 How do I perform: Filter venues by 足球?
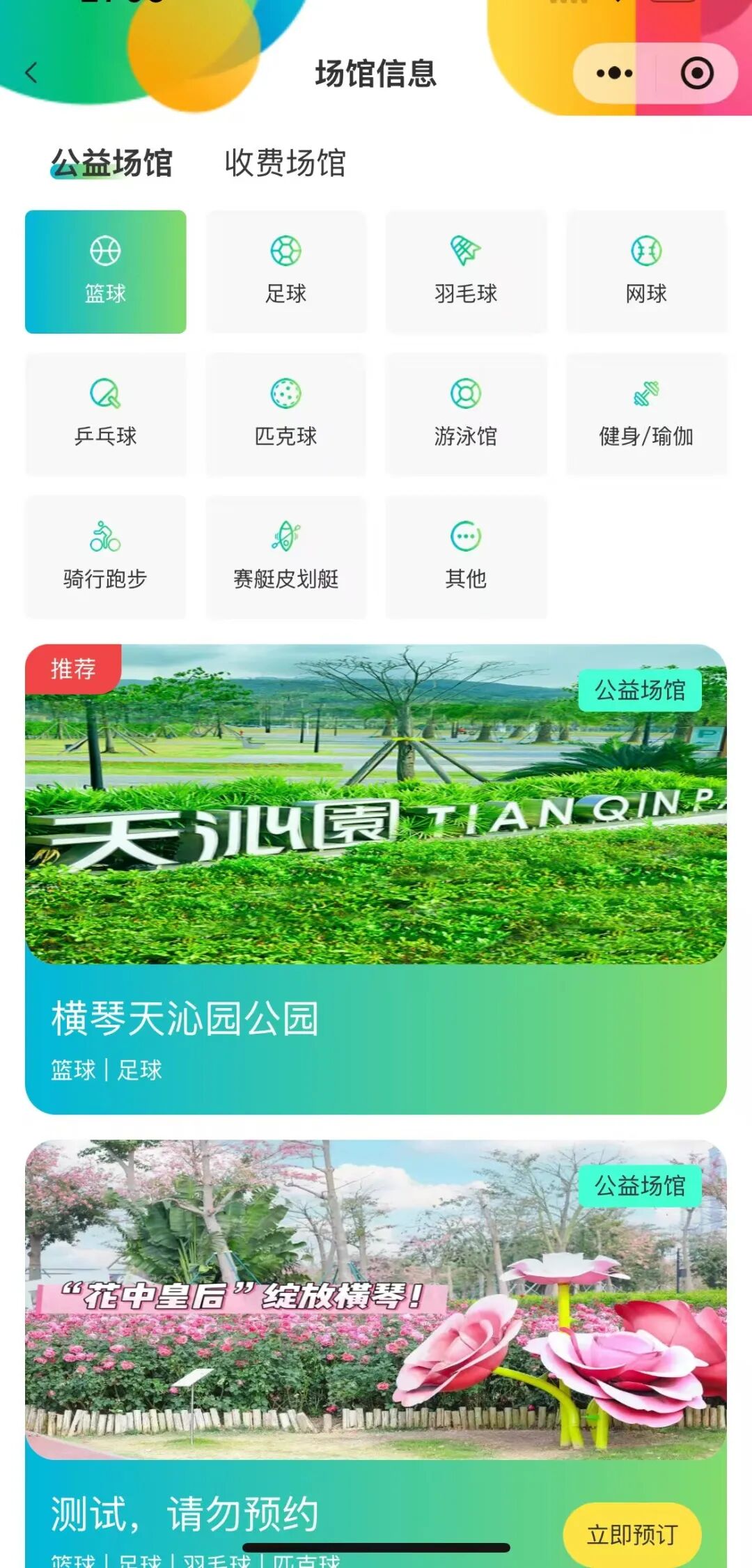[x=286, y=272]
